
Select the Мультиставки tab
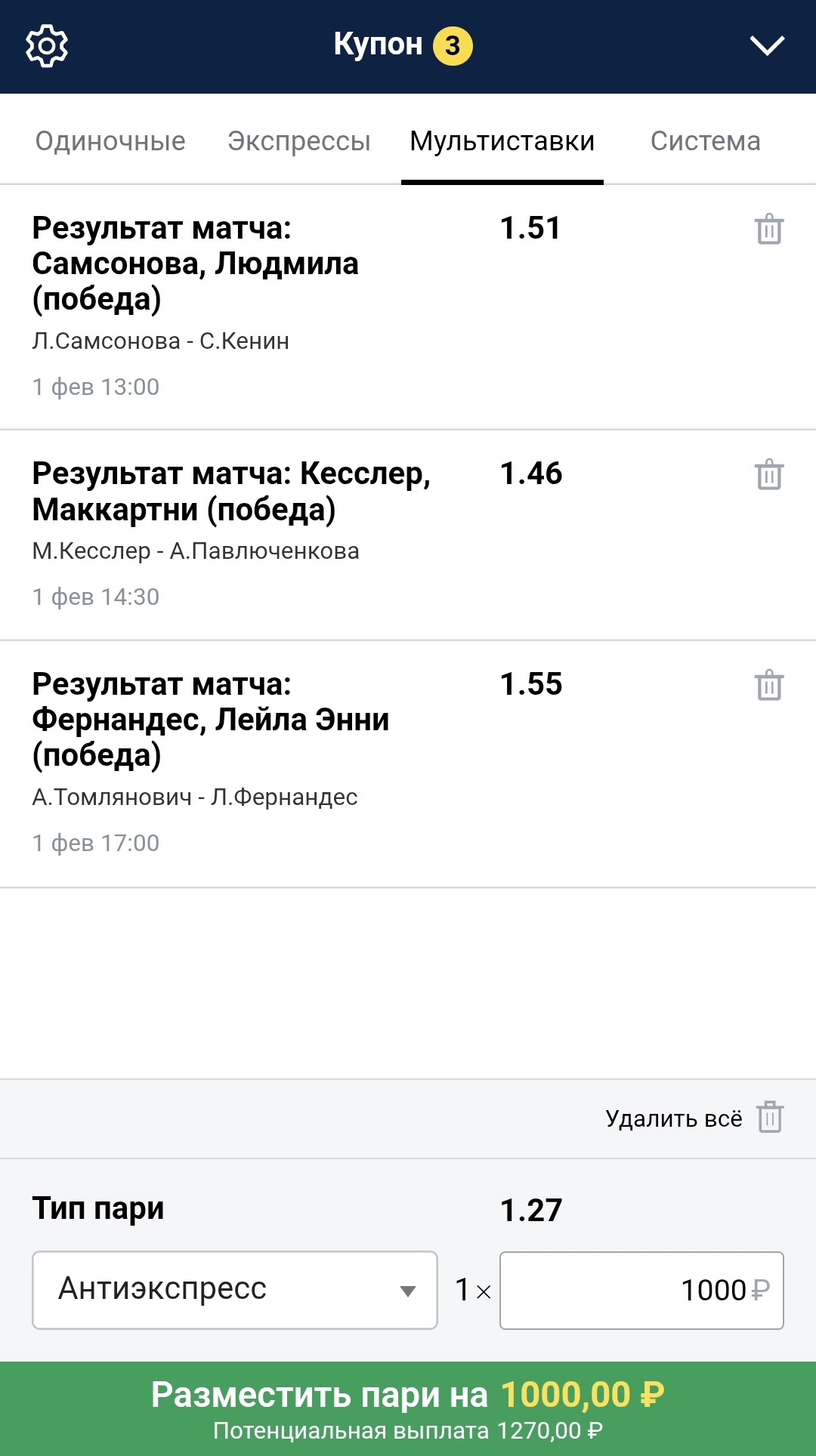pyautogui.click(x=502, y=141)
